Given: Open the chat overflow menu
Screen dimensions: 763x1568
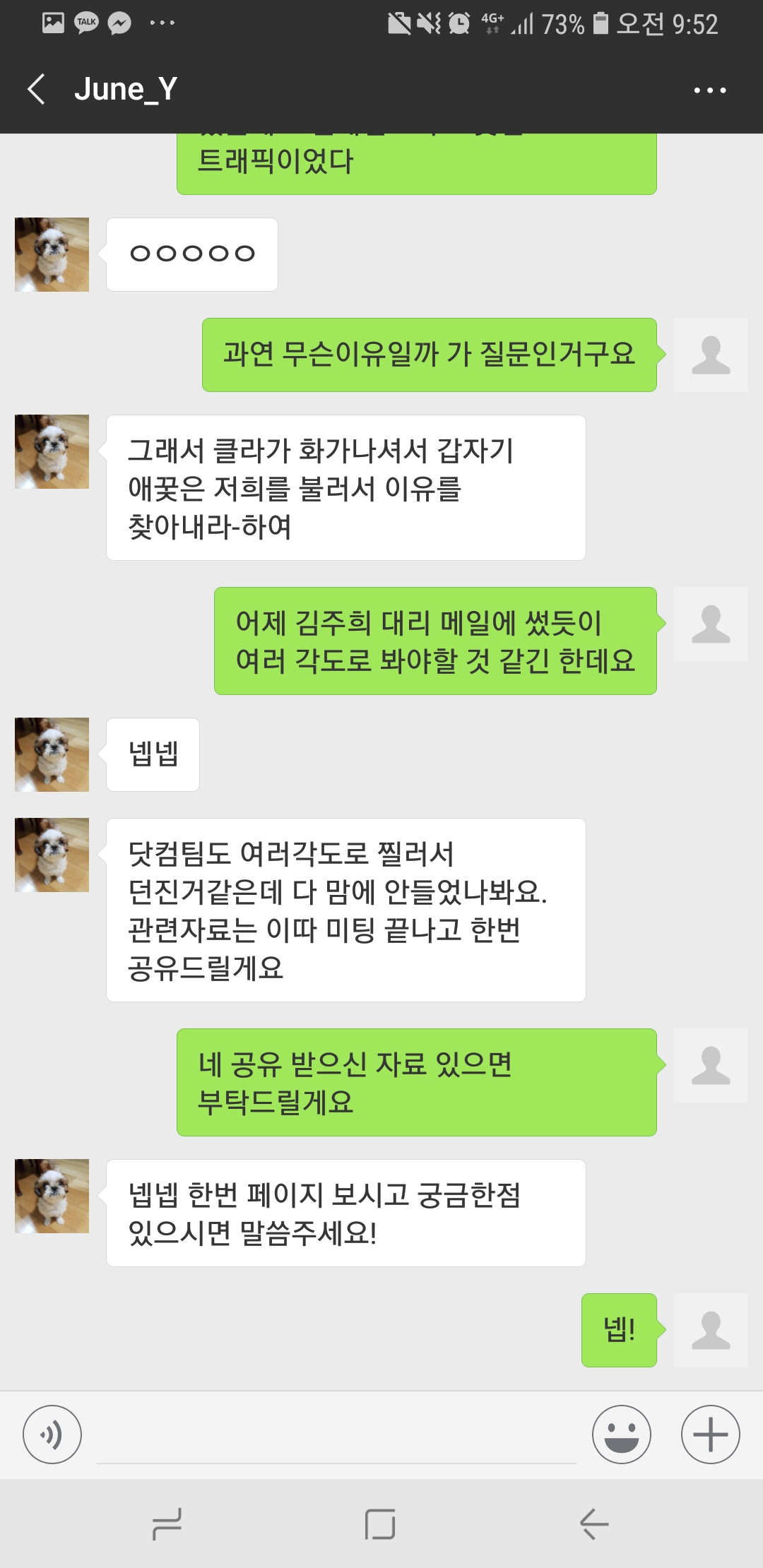Looking at the screenshot, I should (709, 90).
